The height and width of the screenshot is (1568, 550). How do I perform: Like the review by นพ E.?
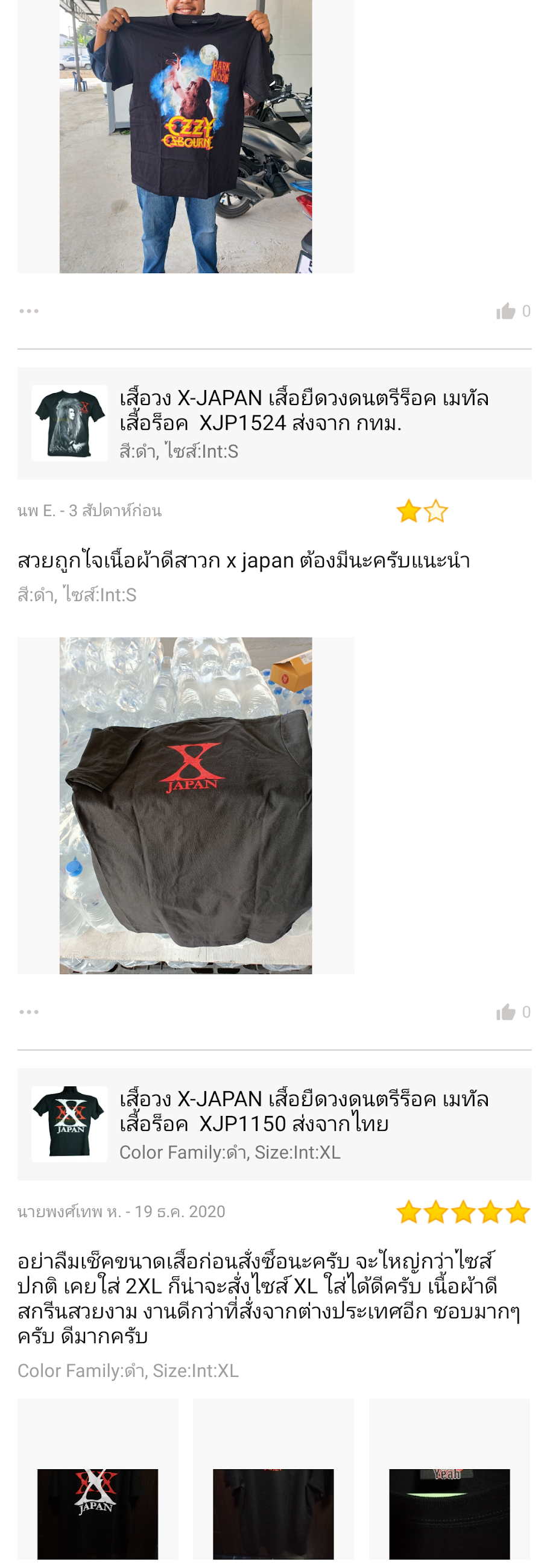click(506, 1012)
